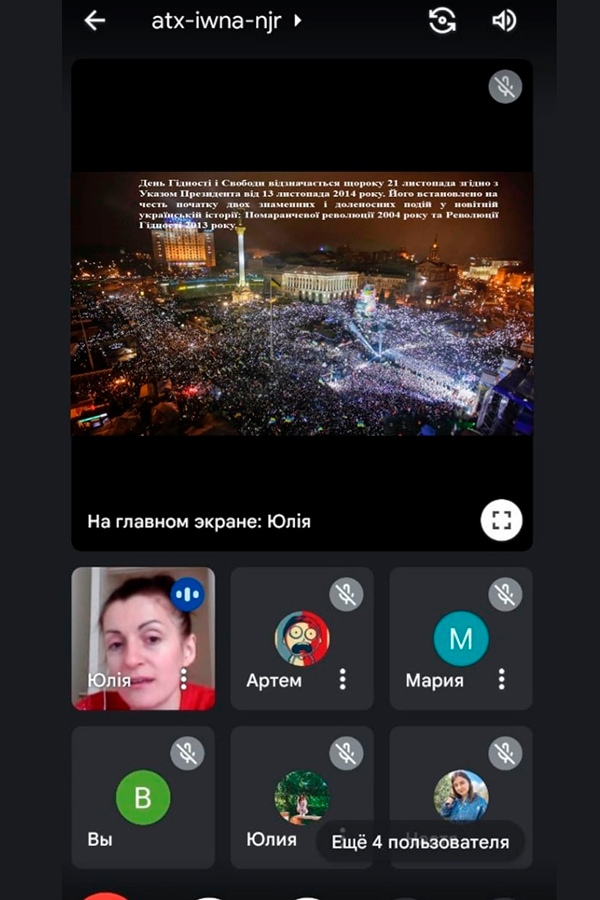Tap your own tile labeled Вы

point(143,797)
